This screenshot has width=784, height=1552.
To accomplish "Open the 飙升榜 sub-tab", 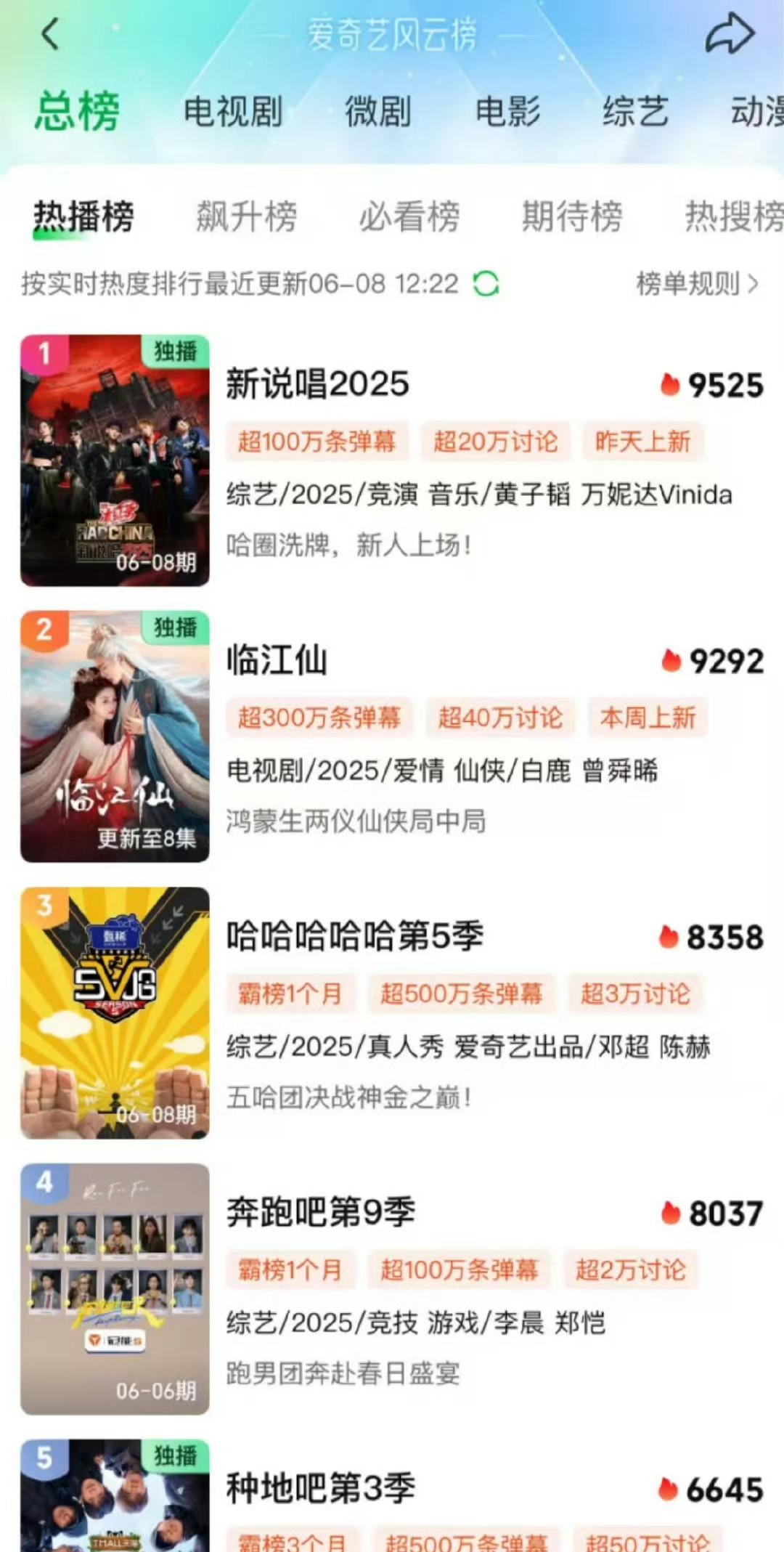I will [x=247, y=216].
